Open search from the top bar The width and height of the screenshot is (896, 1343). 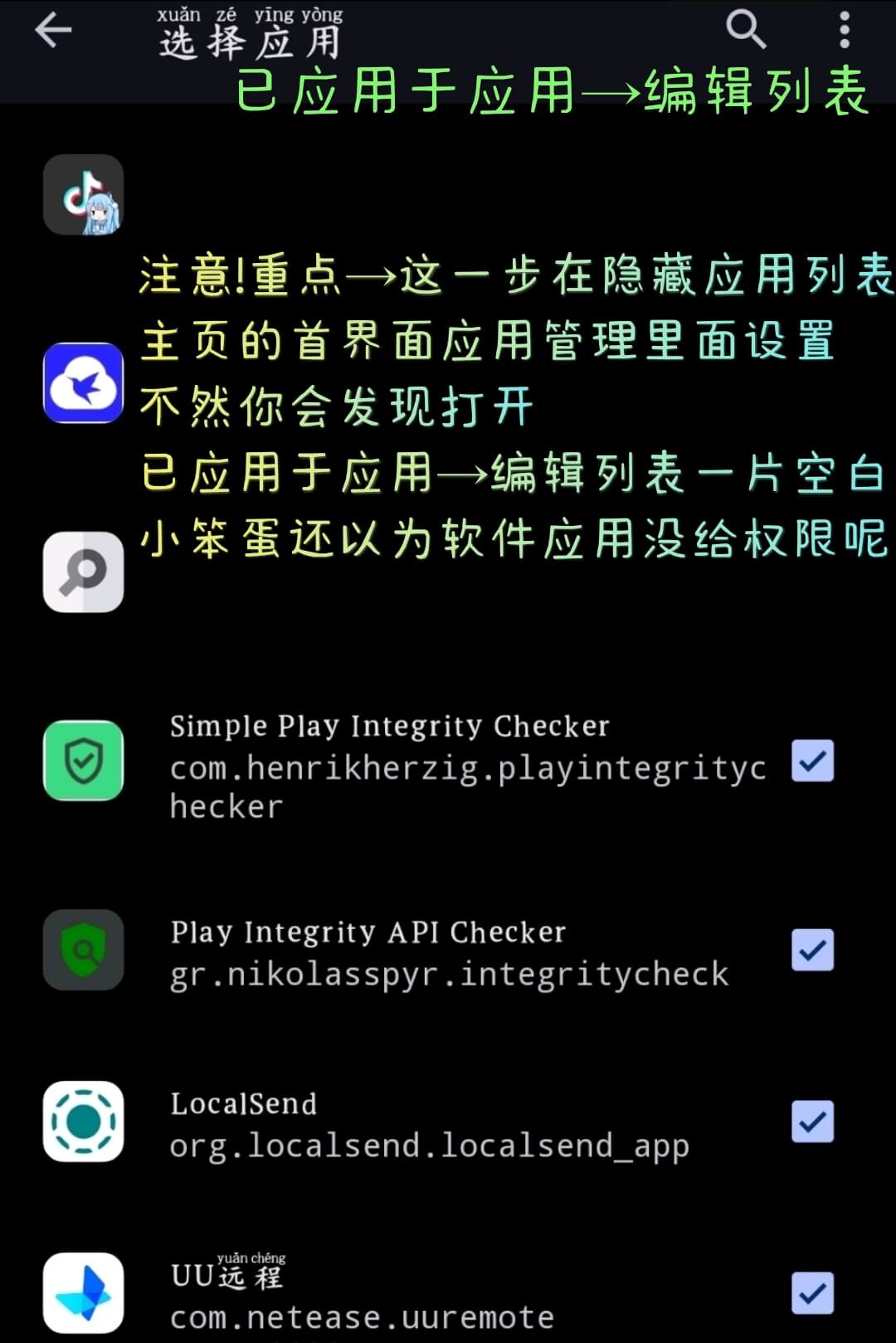pyautogui.click(x=745, y=30)
